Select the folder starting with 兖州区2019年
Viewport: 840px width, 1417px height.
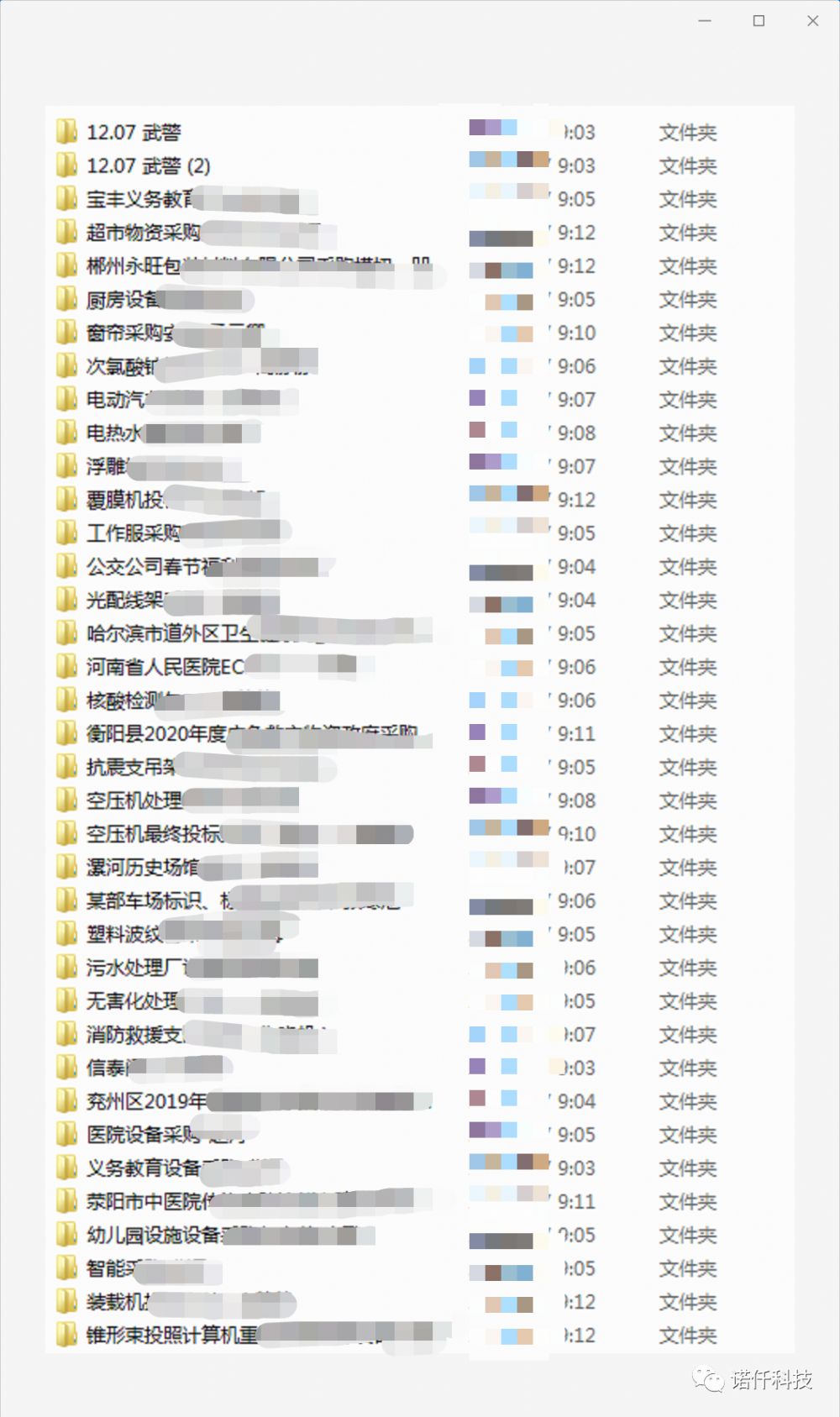pos(146,1101)
